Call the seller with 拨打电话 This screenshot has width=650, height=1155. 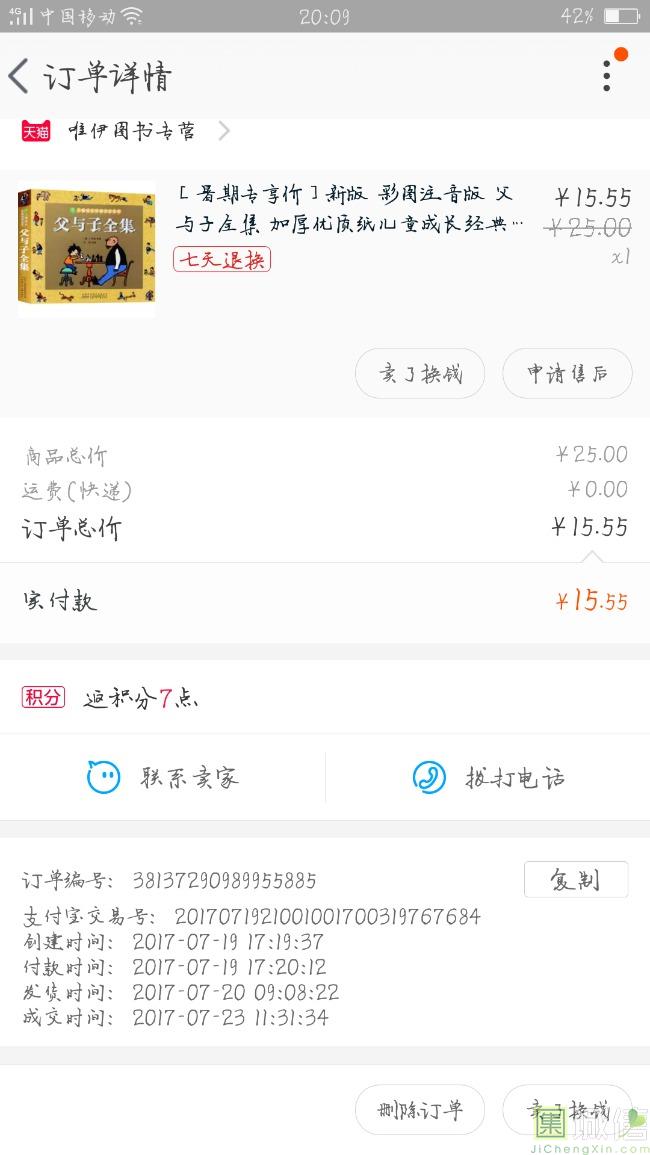pyautogui.click(x=488, y=777)
